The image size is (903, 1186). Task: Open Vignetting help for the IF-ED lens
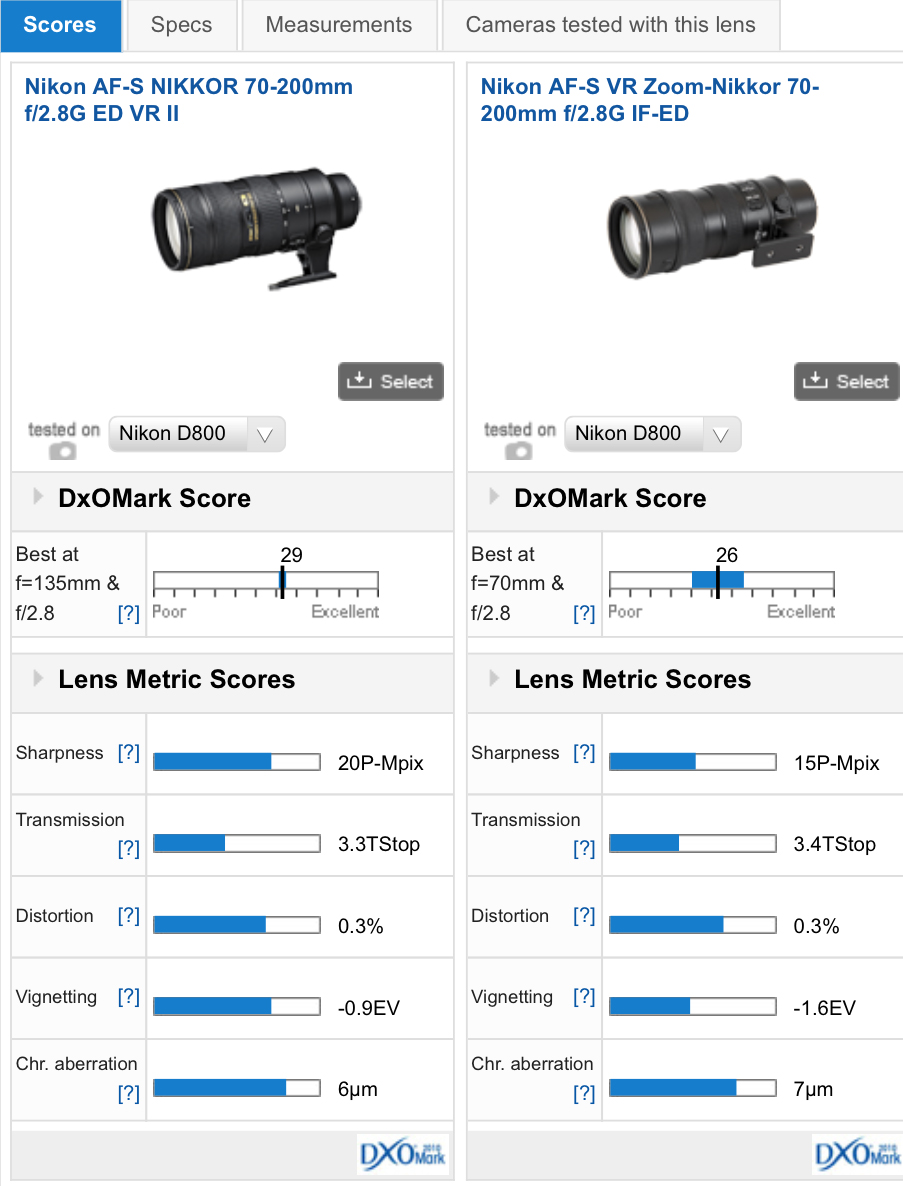point(584,997)
